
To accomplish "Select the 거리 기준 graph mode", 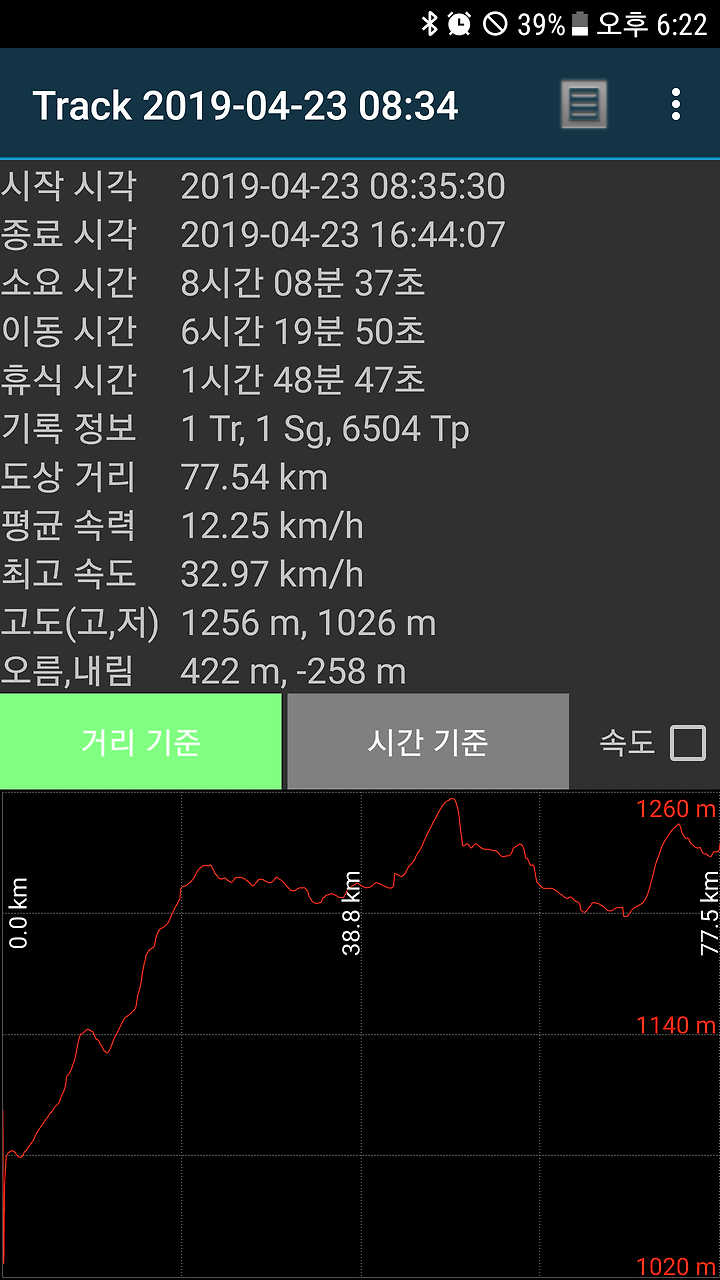I will coord(141,742).
